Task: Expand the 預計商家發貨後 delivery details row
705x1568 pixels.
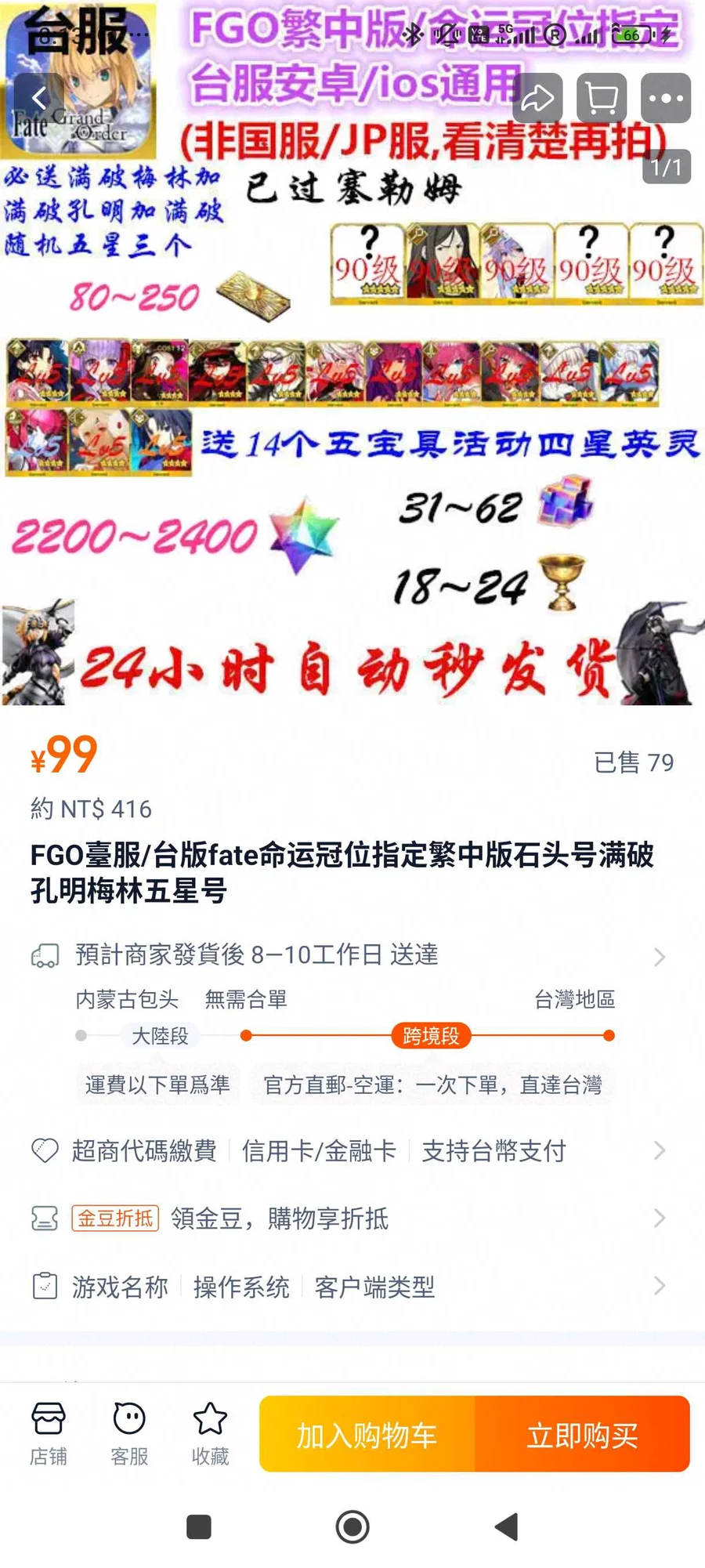Action: [352, 955]
